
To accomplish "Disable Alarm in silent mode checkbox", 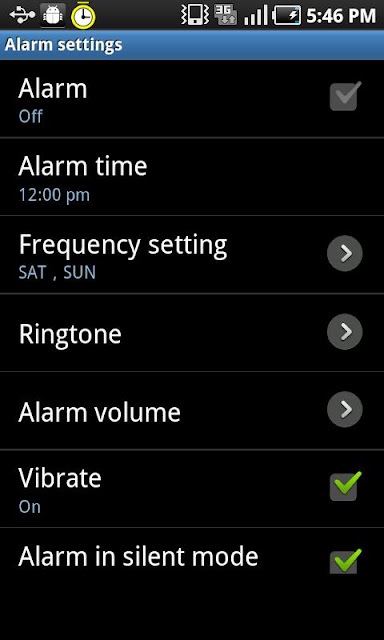I will tap(345, 560).
